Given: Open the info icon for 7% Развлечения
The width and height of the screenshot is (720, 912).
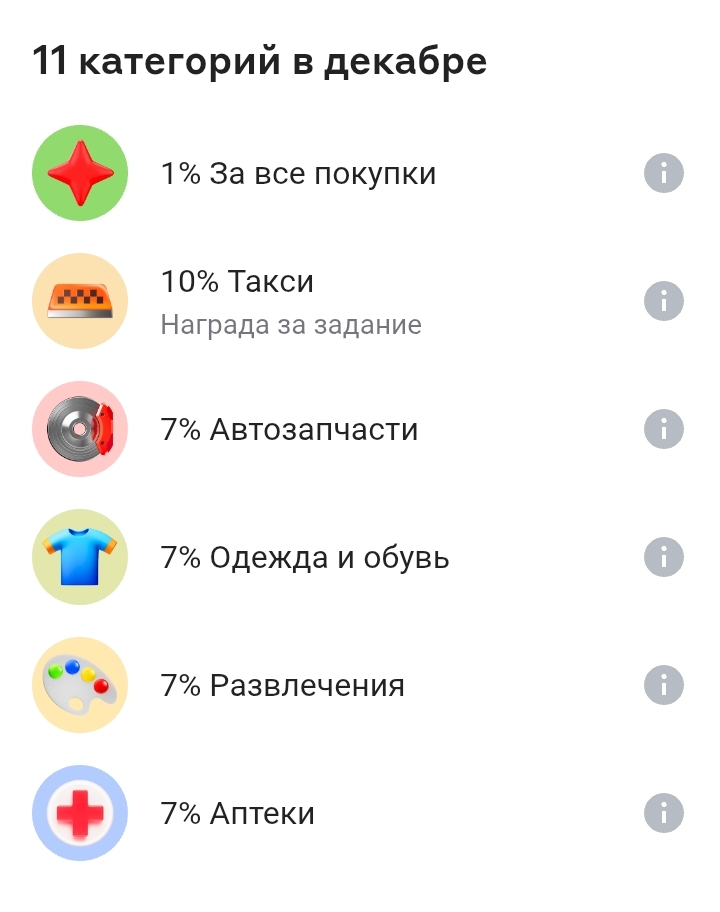Looking at the screenshot, I should [663, 685].
